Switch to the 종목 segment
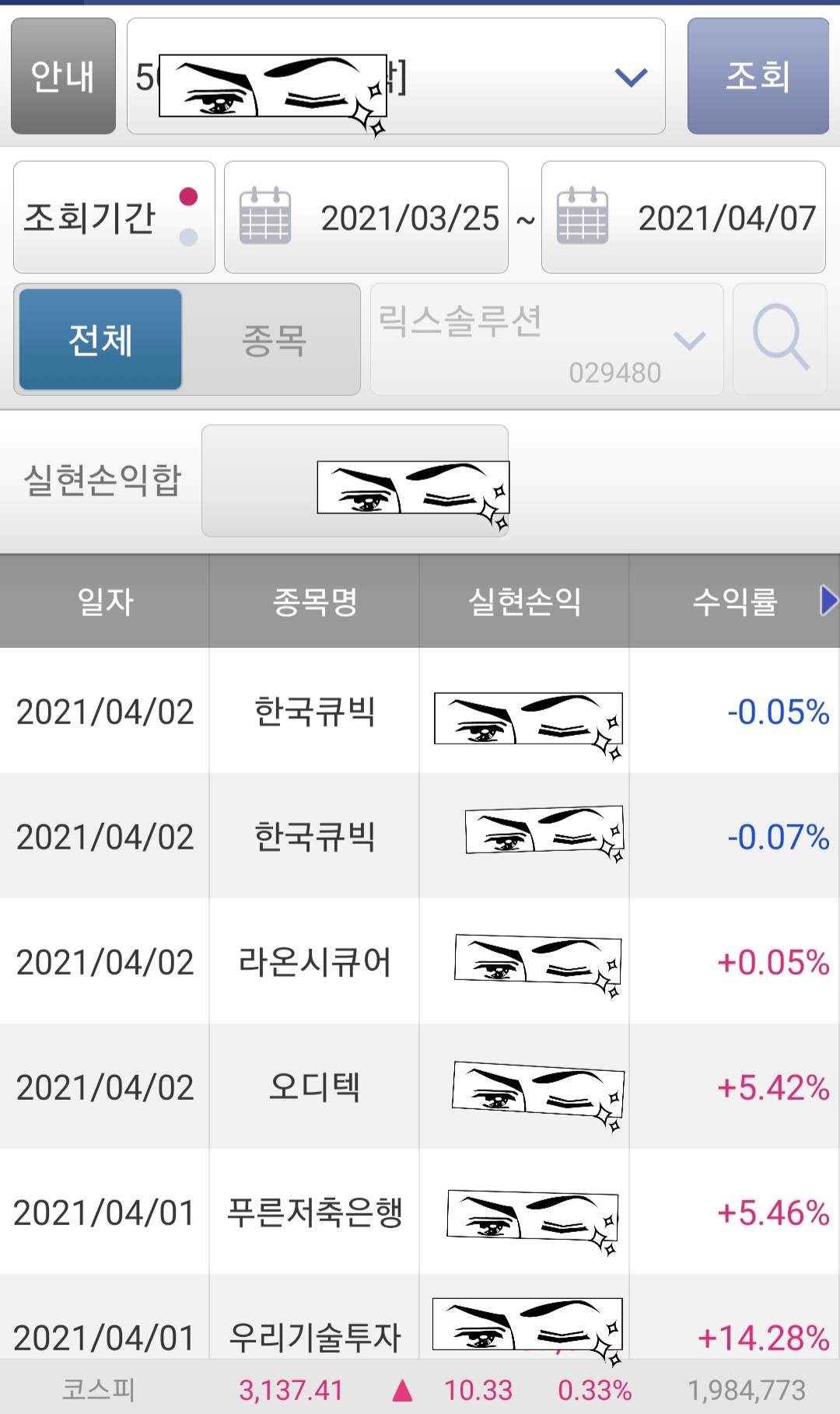Image resolution: width=840 pixels, height=1414 pixels. tap(273, 339)
